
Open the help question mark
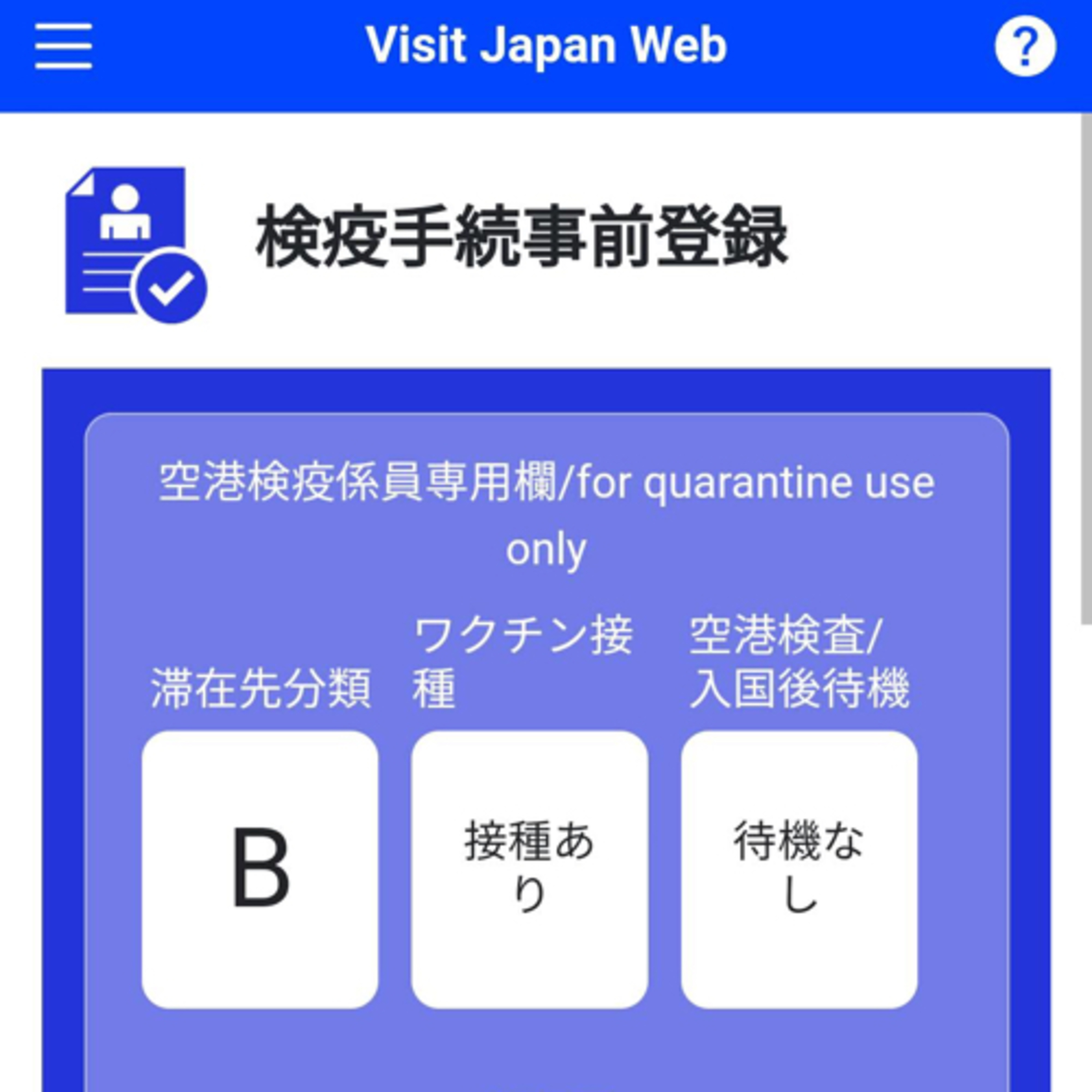(1025, 46)
